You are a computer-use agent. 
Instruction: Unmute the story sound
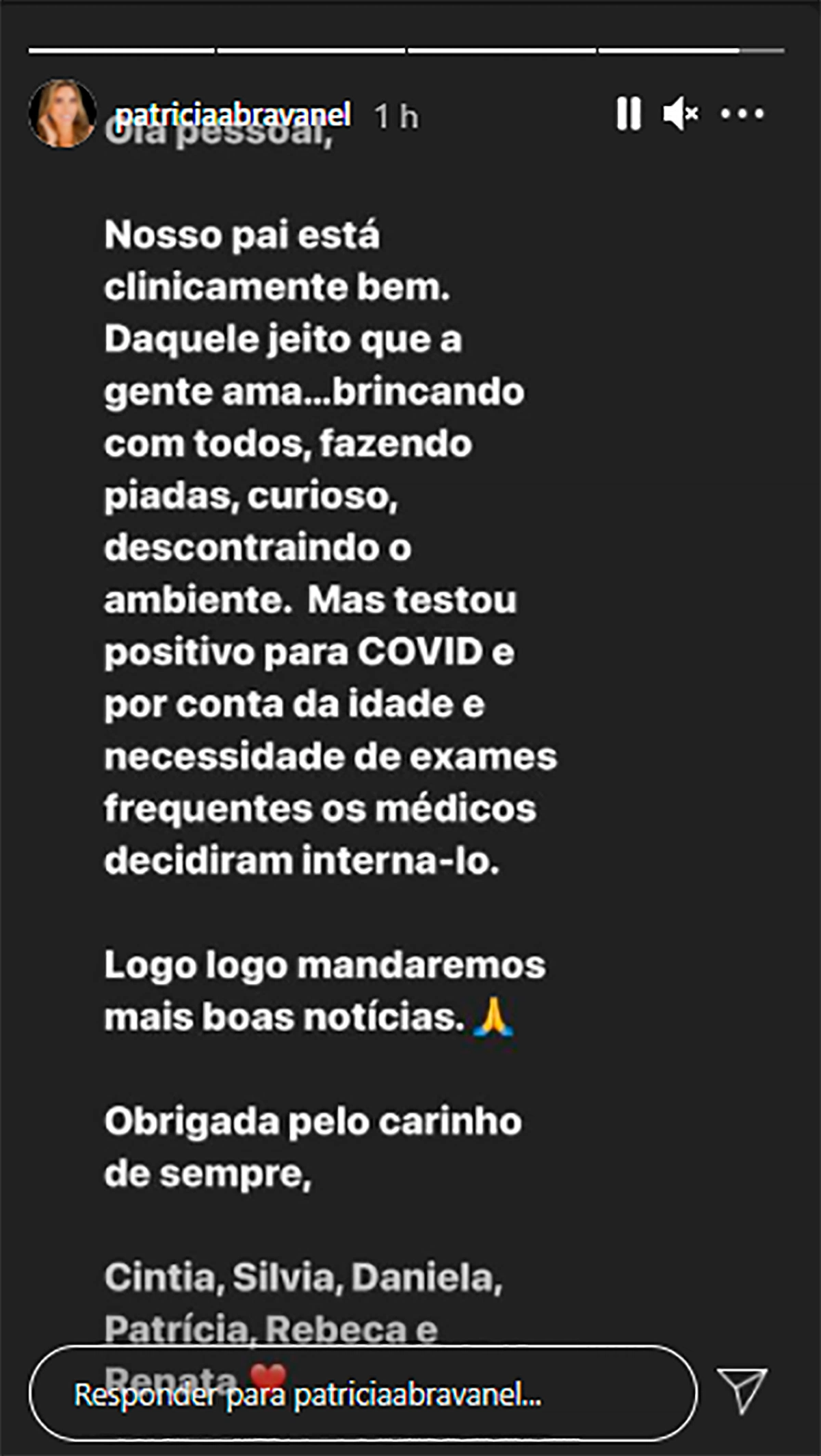[x=680, y=114]
